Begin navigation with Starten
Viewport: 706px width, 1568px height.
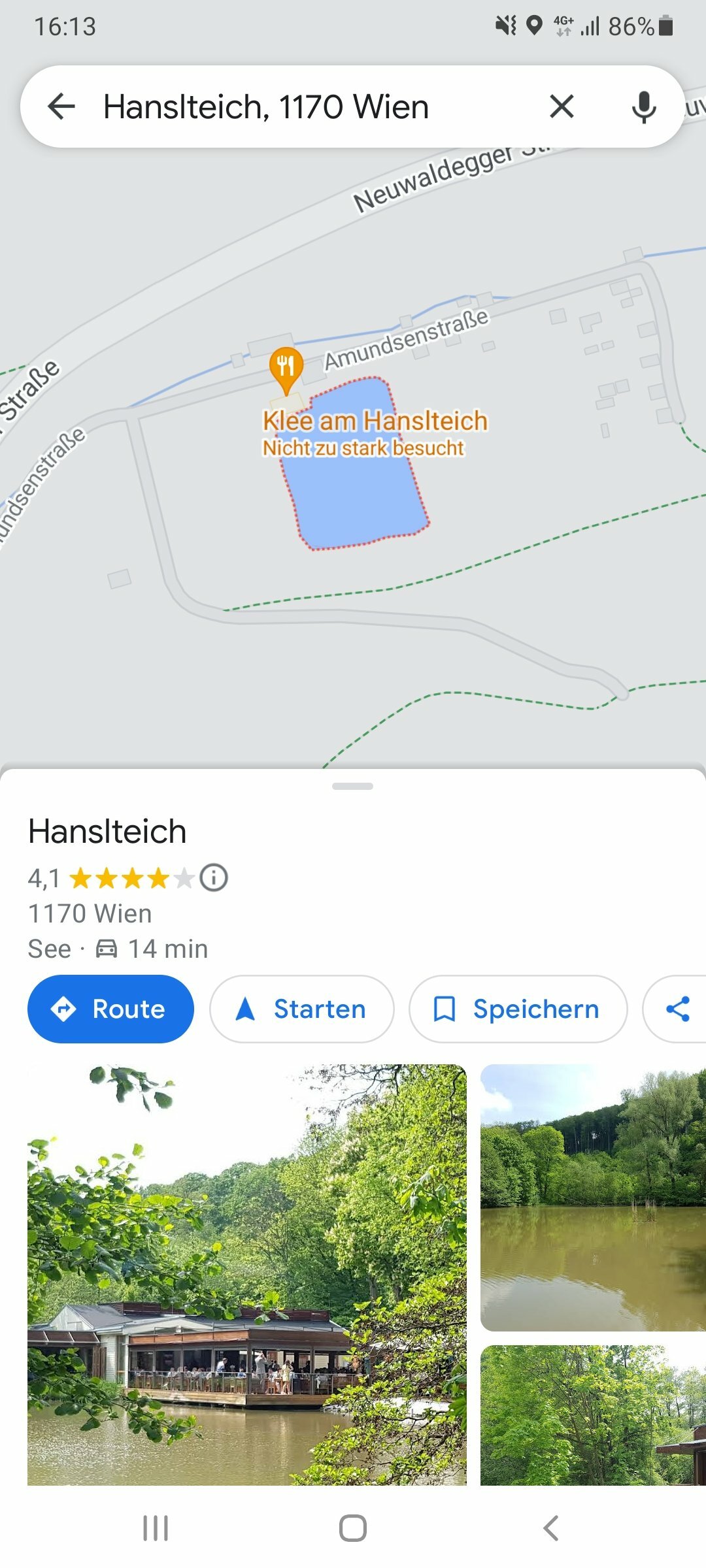[x=301, y=1009]
